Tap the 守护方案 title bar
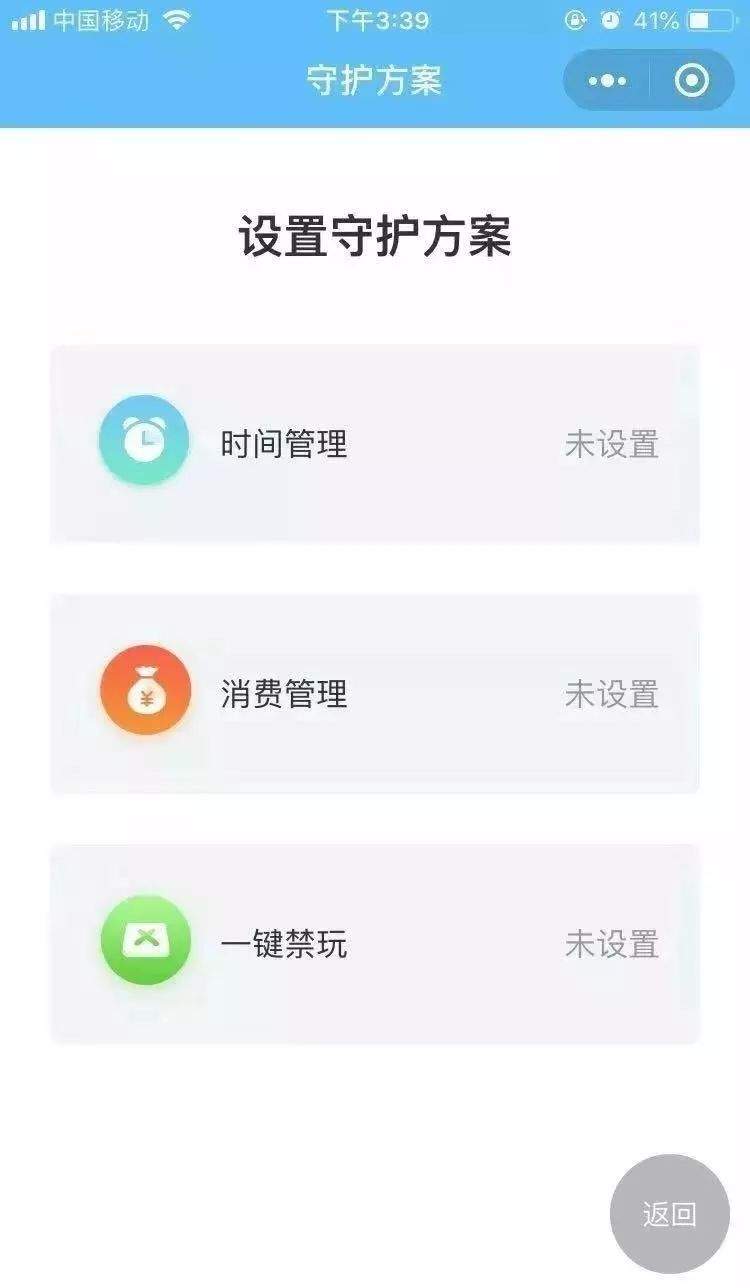 pos(375,80)
